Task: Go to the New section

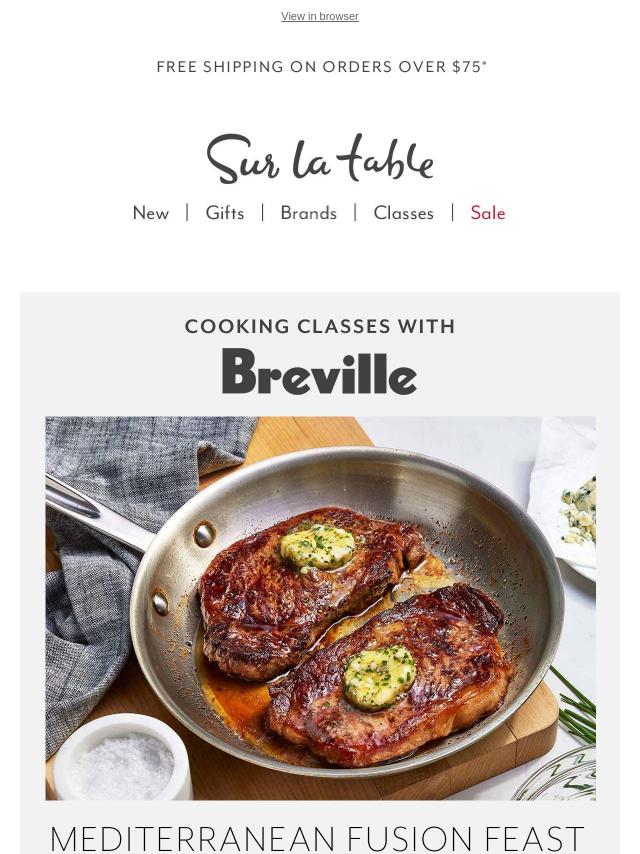Action: [151, 213]
